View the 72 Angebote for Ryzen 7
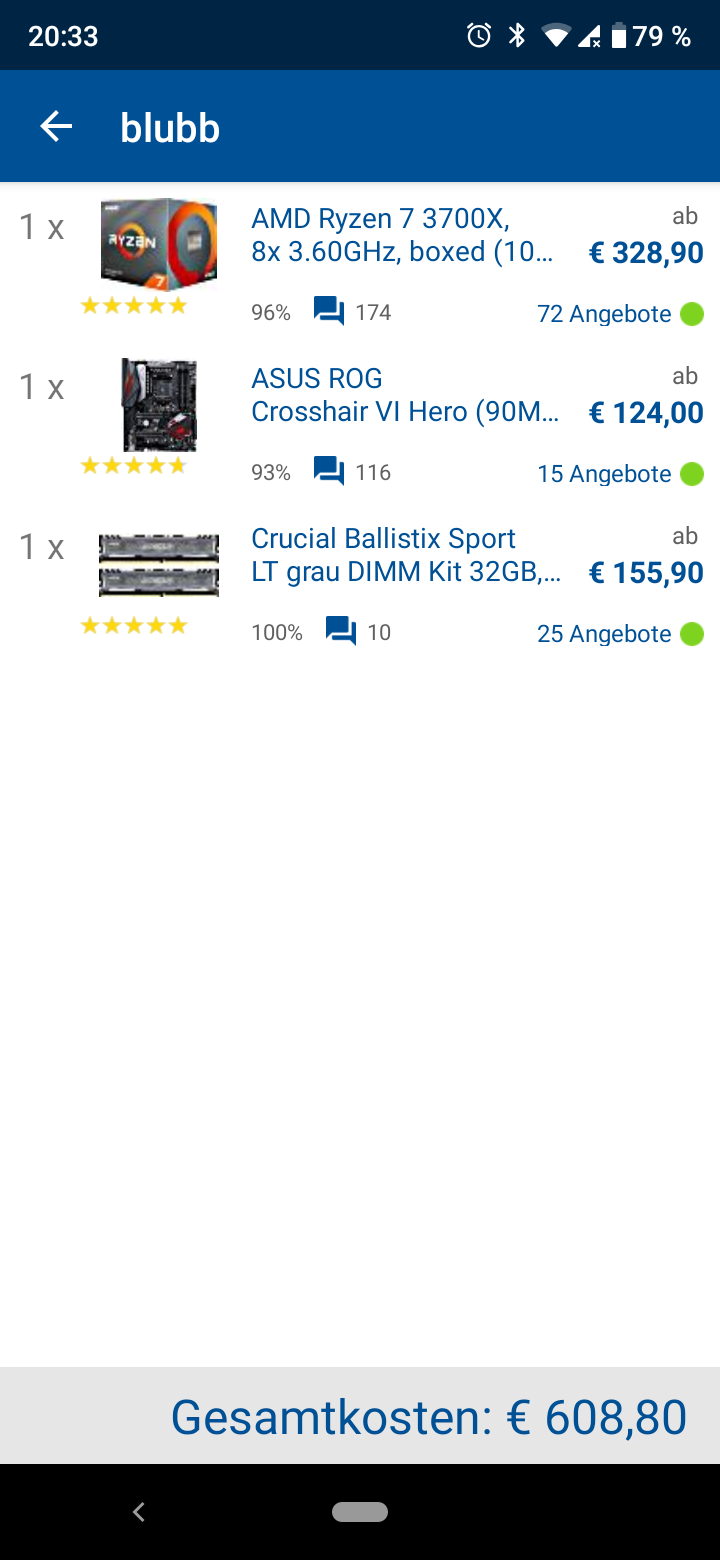This screenshot has width=720, height=1560. [604, 314]
